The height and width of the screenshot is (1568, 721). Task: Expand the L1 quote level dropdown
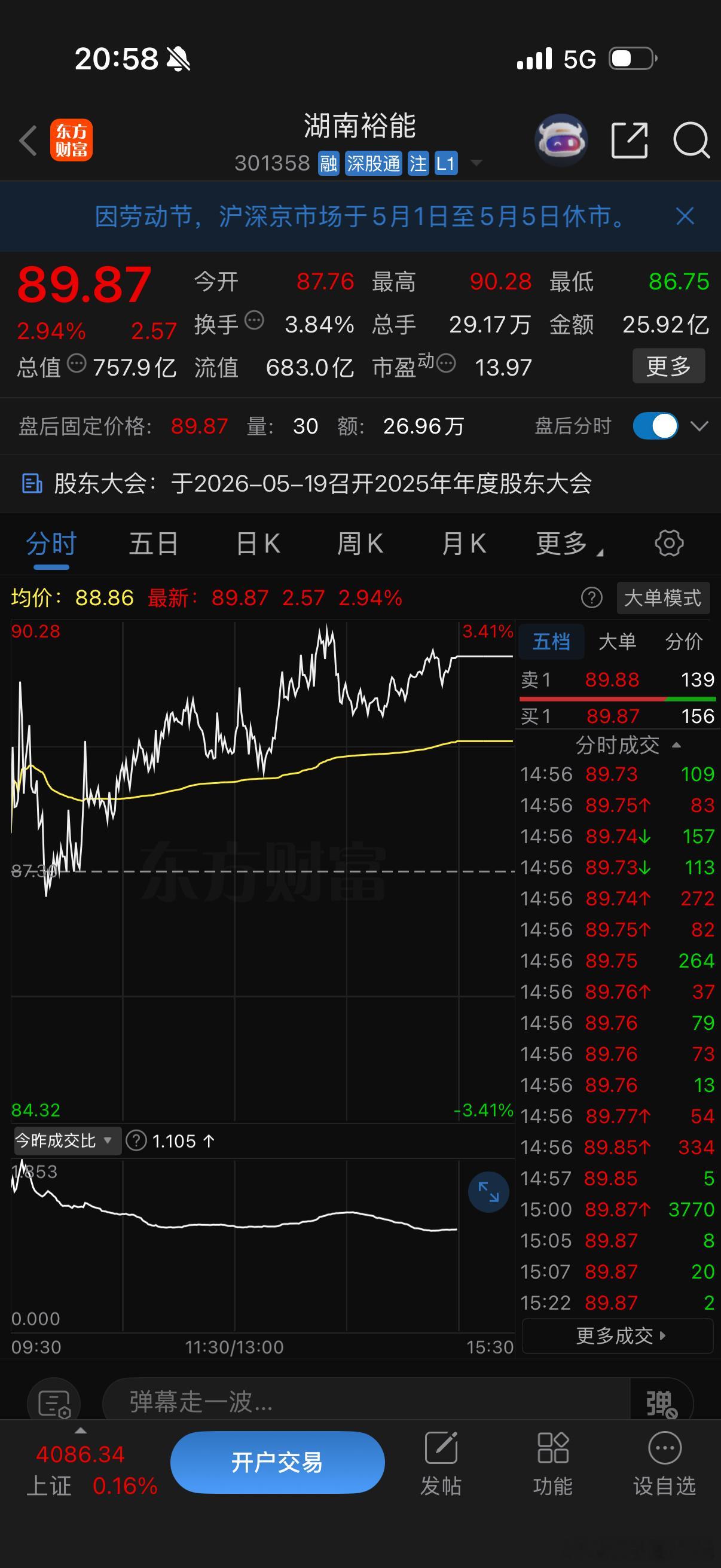[x=478, y=163]
